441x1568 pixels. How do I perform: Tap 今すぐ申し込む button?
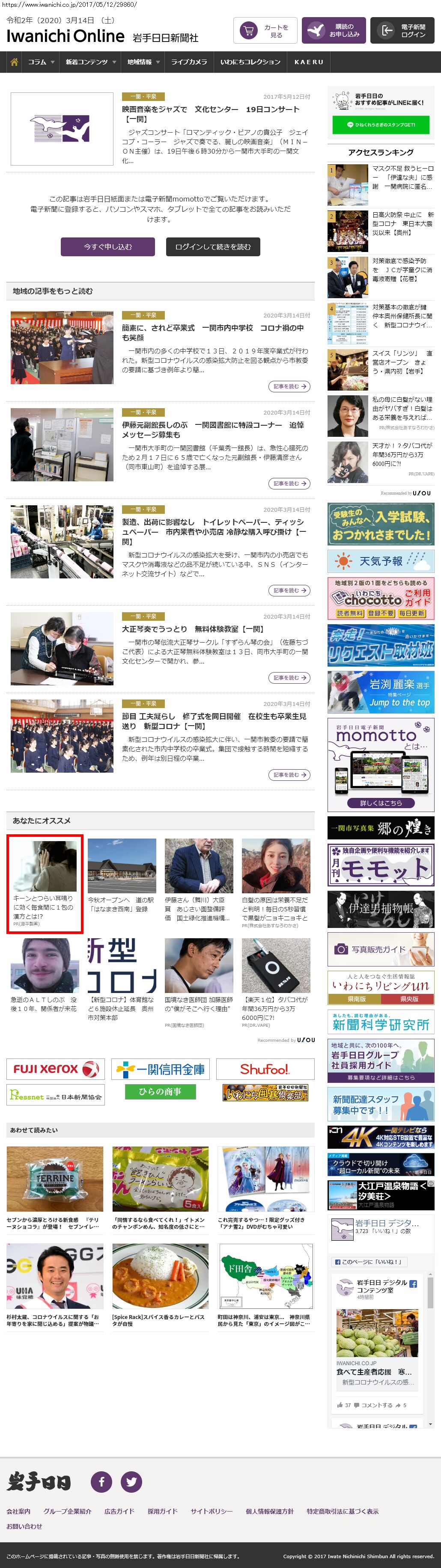(x=108, y=246)
